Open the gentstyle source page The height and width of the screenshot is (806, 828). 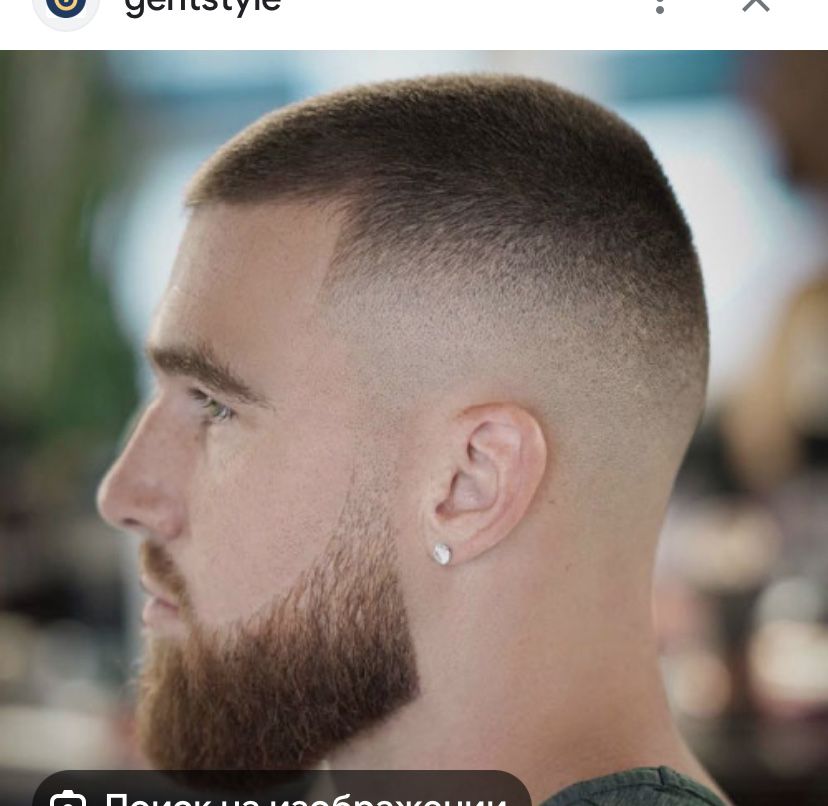202,6
